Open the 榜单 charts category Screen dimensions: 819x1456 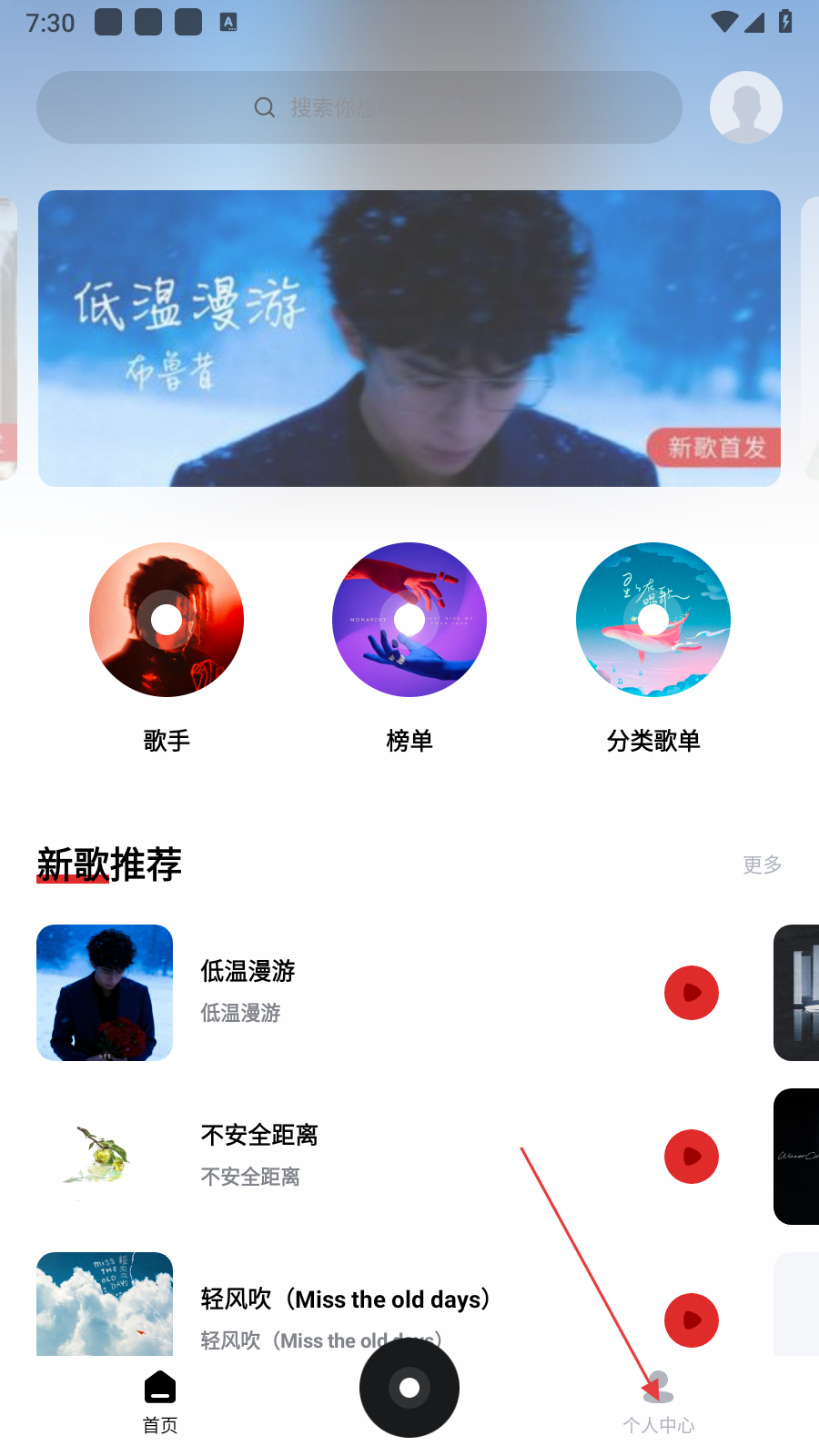tap(409, 620)
